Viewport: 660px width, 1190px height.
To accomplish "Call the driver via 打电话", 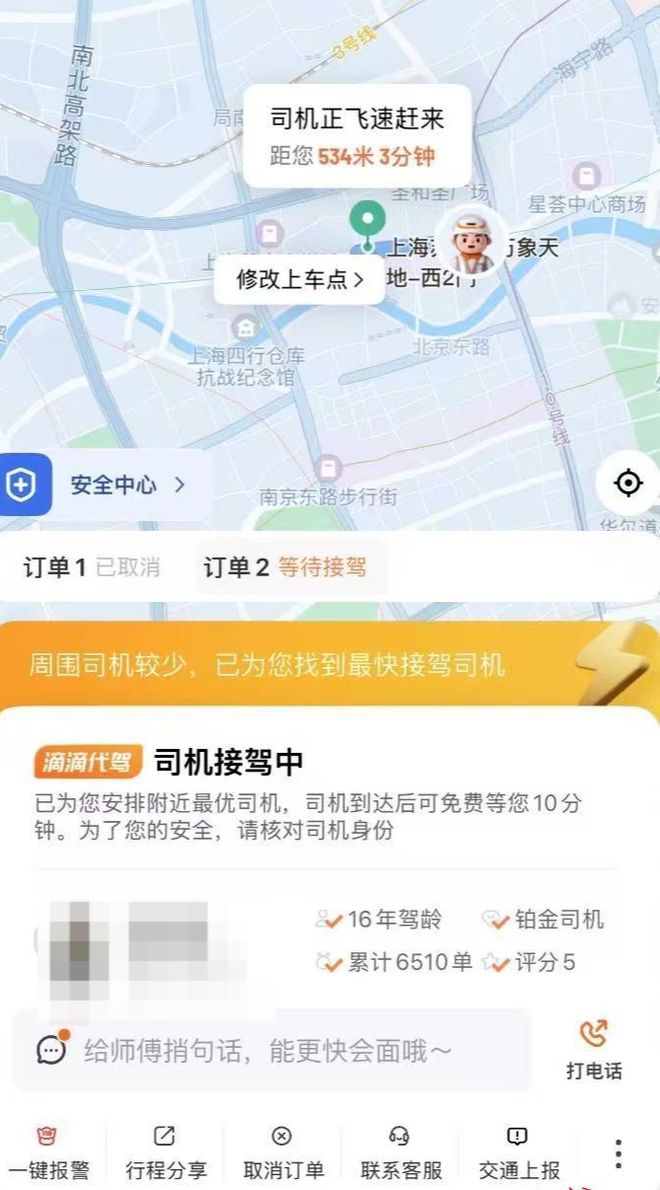I will point(594,1049).
